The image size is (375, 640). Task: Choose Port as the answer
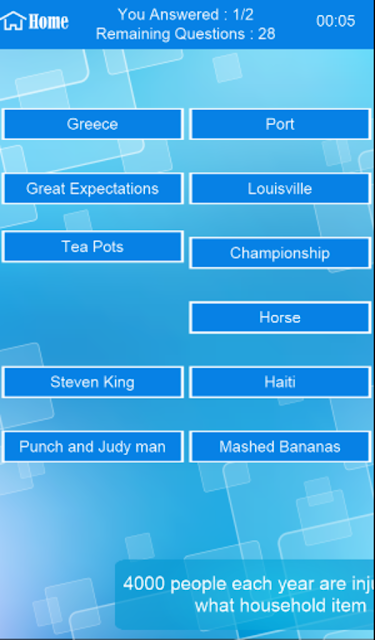(280, 124)
